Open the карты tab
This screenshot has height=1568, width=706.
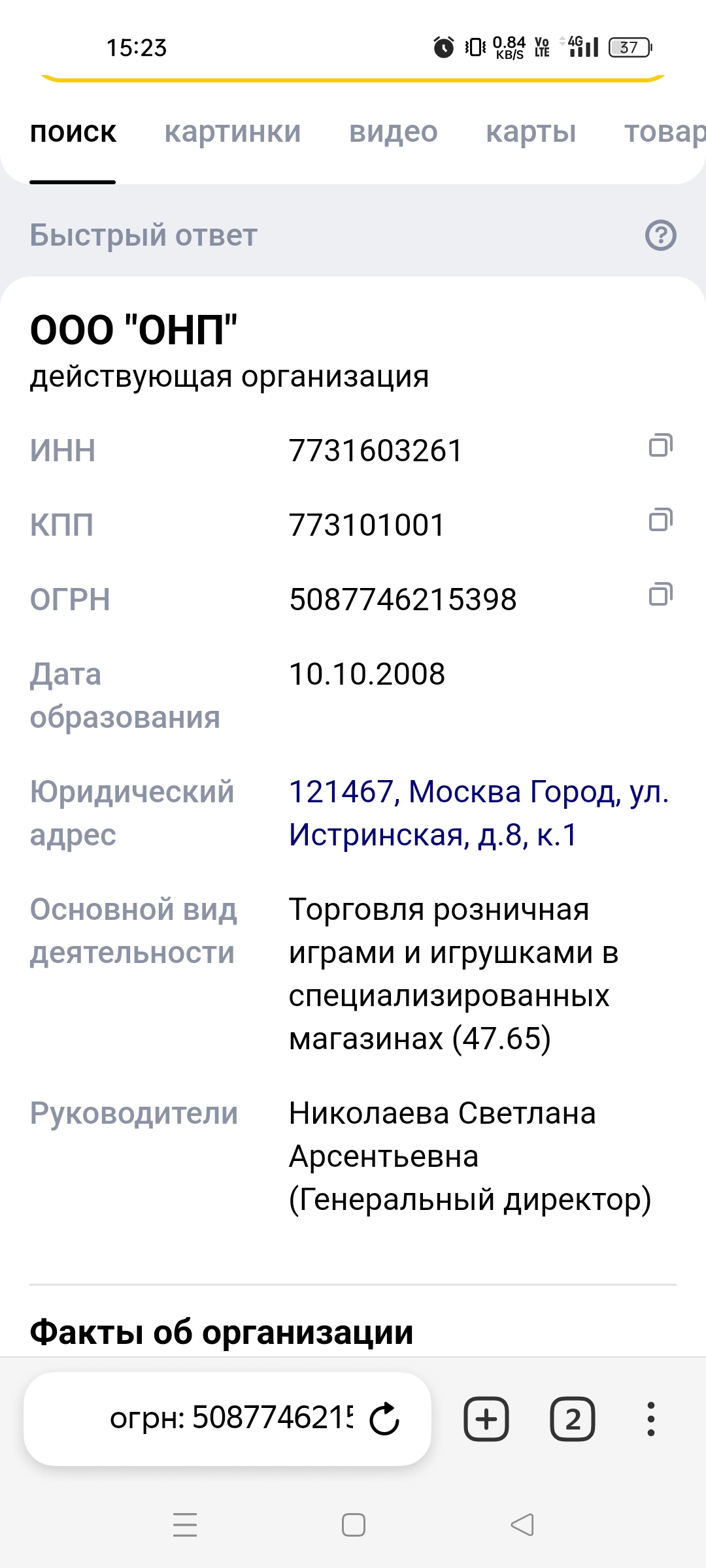click(x=531, y=132)
